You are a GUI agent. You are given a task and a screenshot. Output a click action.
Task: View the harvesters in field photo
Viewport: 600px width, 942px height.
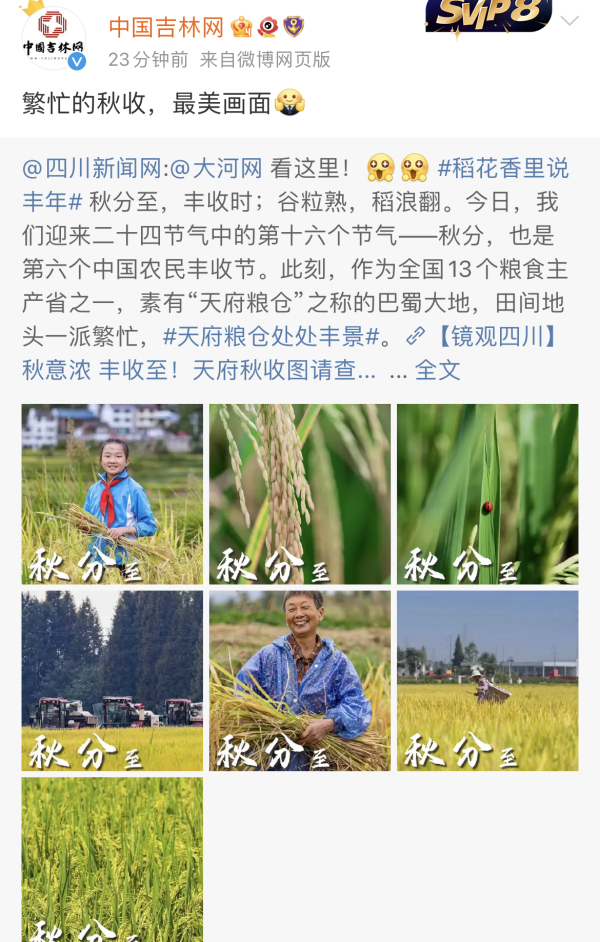(x=112, y=681)
